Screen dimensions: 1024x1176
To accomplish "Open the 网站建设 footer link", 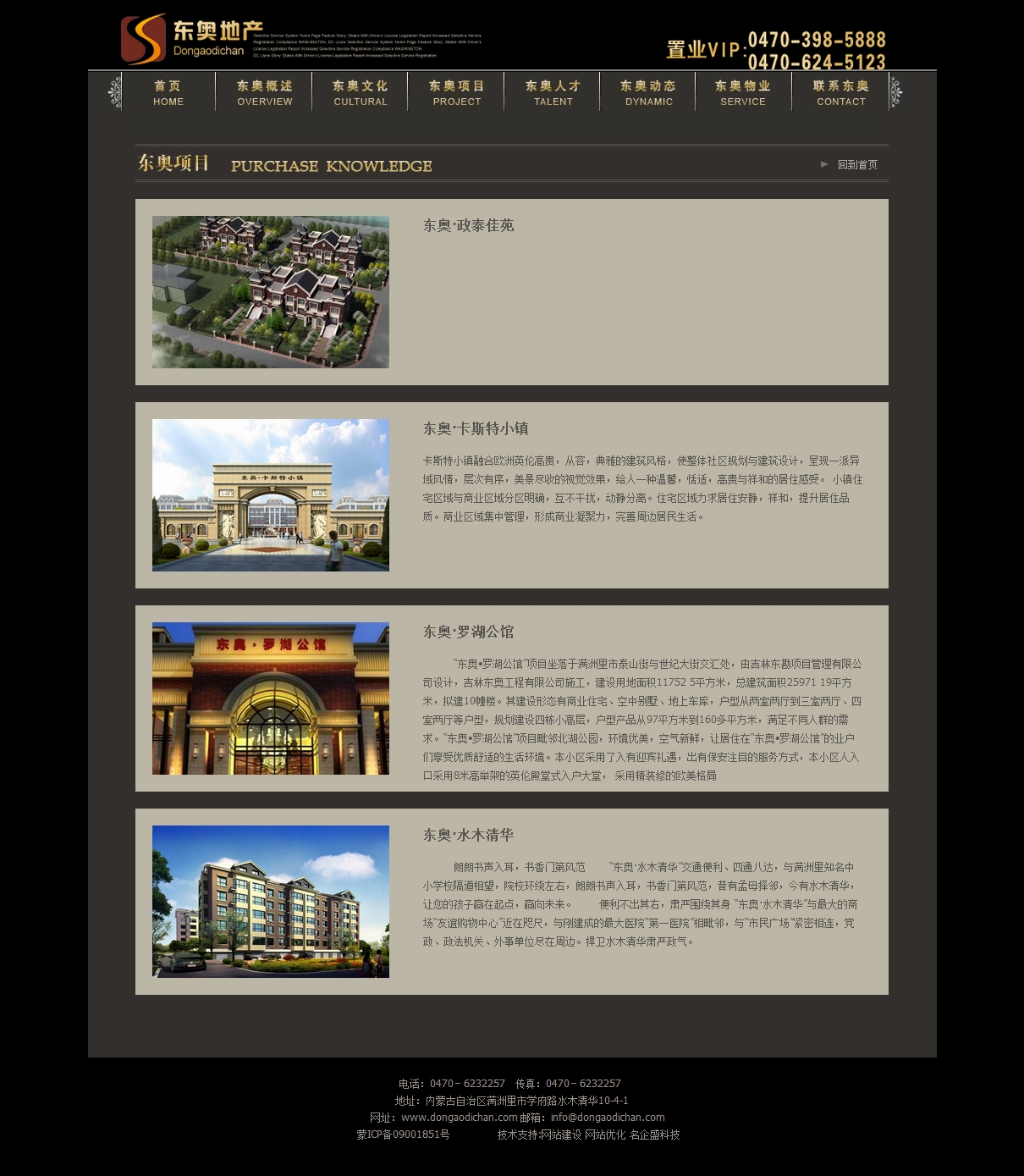I will (561, 1135).
